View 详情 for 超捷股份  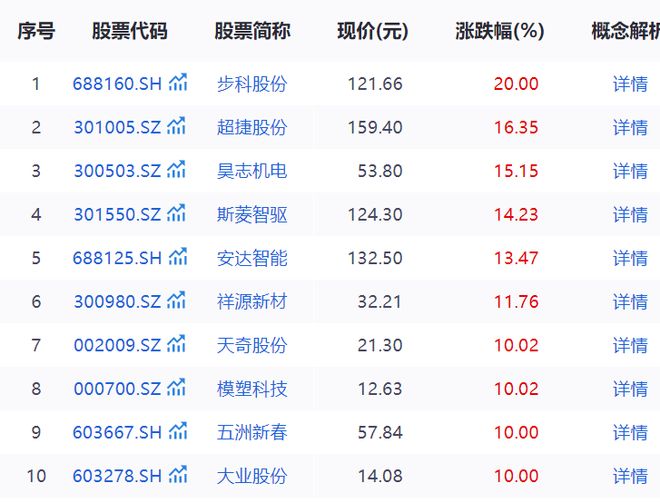[630, 128]
